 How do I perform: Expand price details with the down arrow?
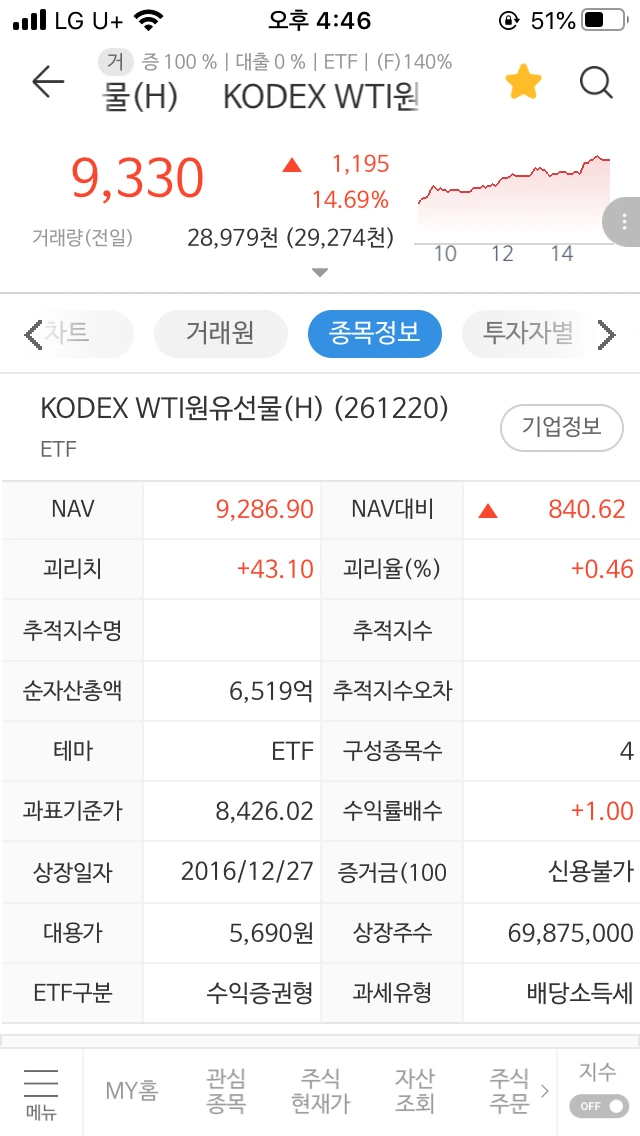click(320, 272)
